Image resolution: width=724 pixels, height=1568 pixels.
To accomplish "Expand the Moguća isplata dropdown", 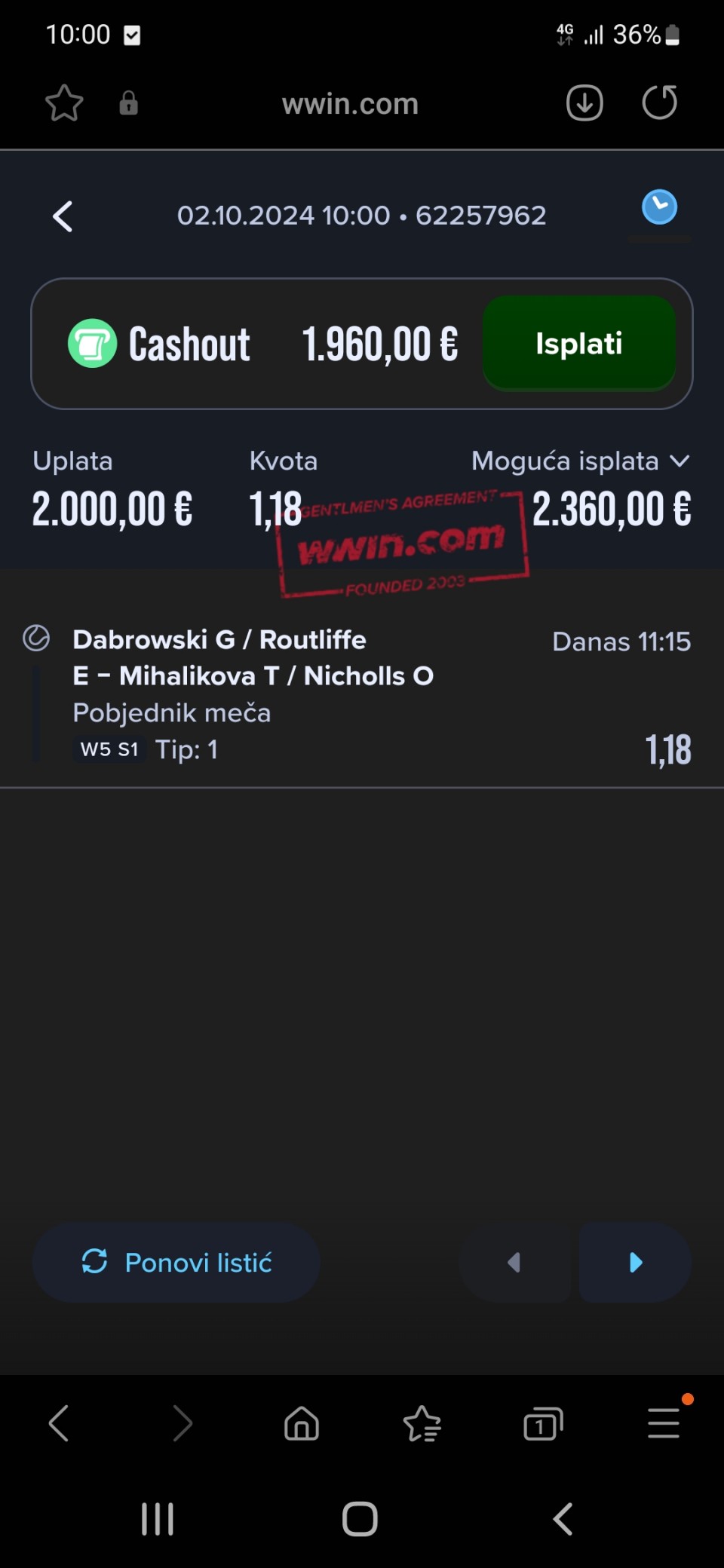I will point(679,461).
